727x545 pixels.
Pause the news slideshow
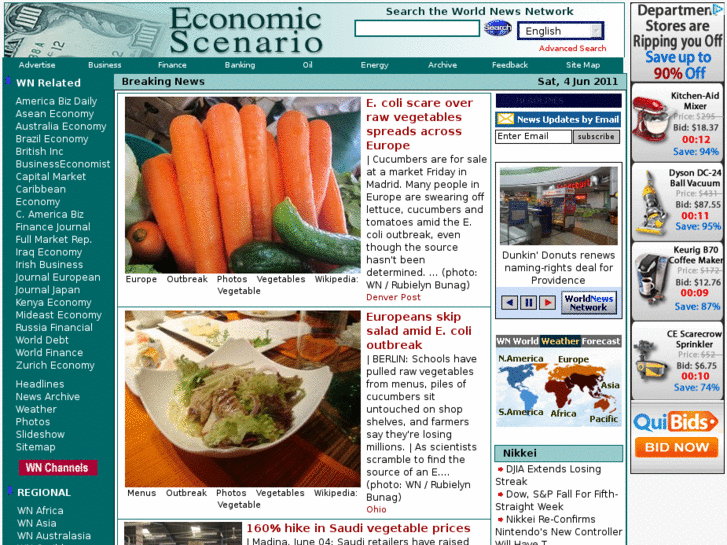(529, 302)
